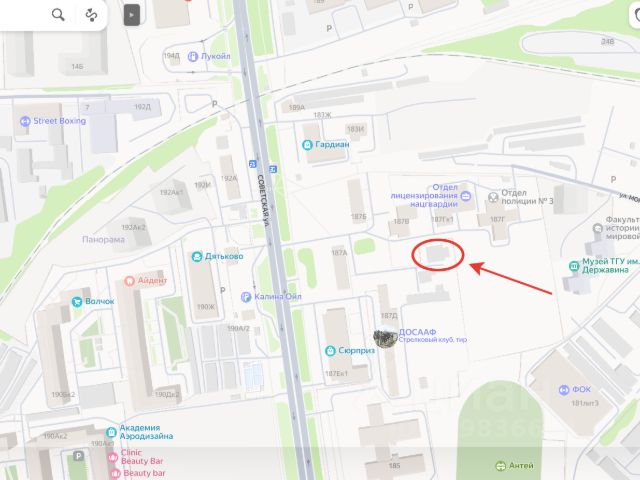
Task: Open the Гардиан place marker
Action: [x=307, y=144]
